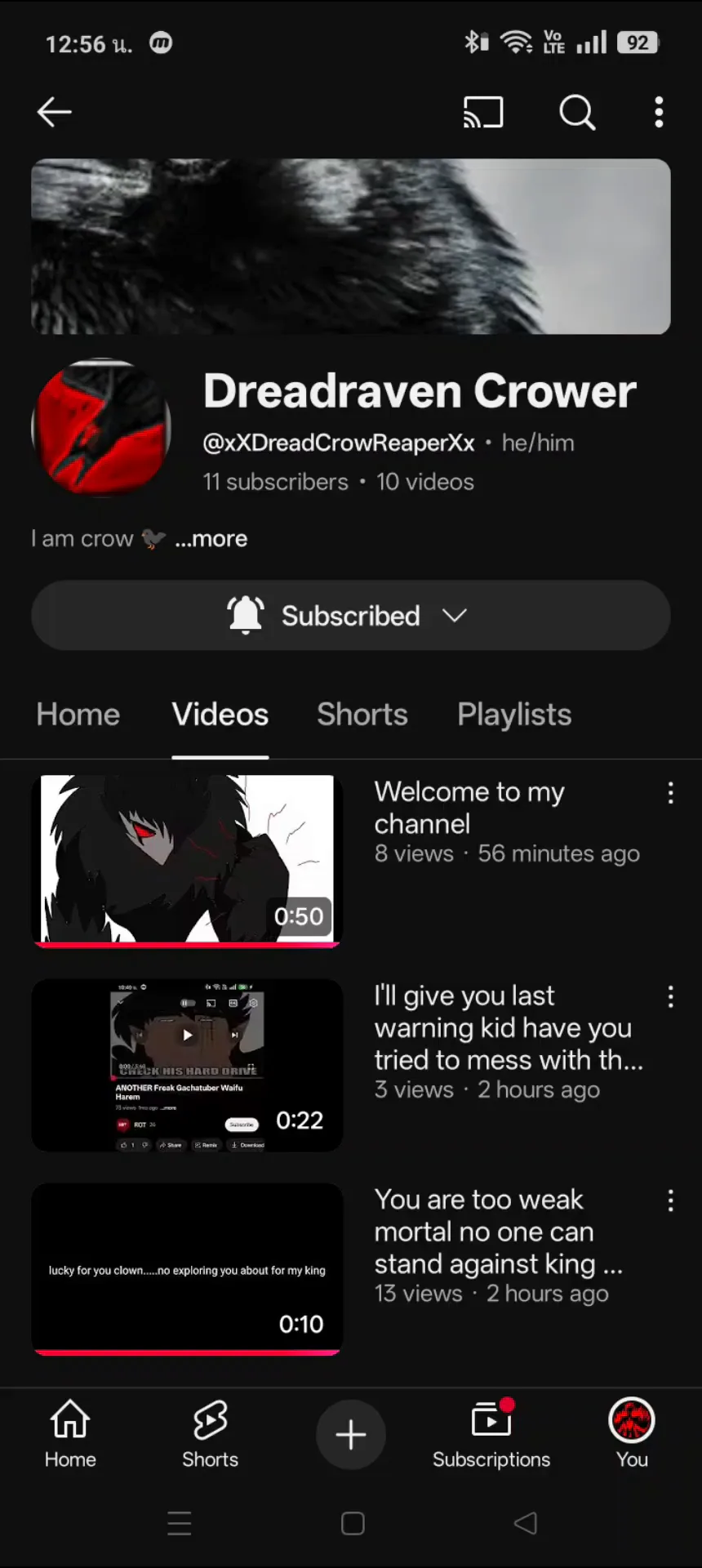Open the You profile tab
Screen dimensions: 702x1568
(632, 1434)
